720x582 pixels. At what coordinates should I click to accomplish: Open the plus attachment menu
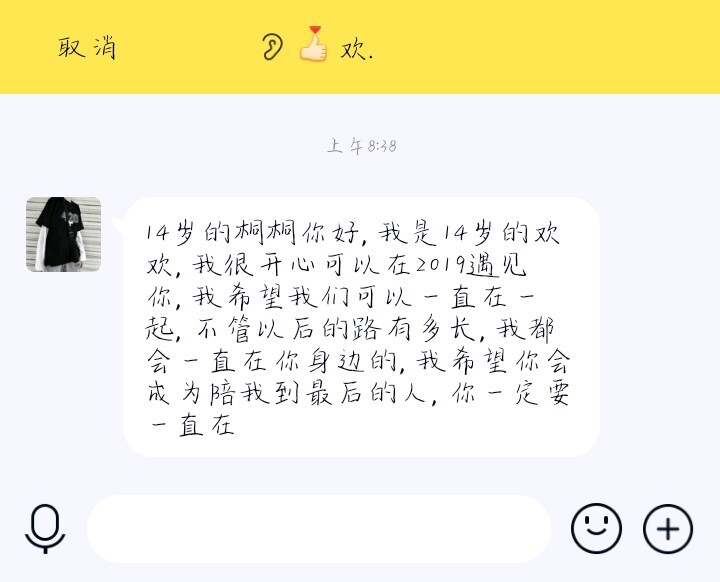(667, 528)
